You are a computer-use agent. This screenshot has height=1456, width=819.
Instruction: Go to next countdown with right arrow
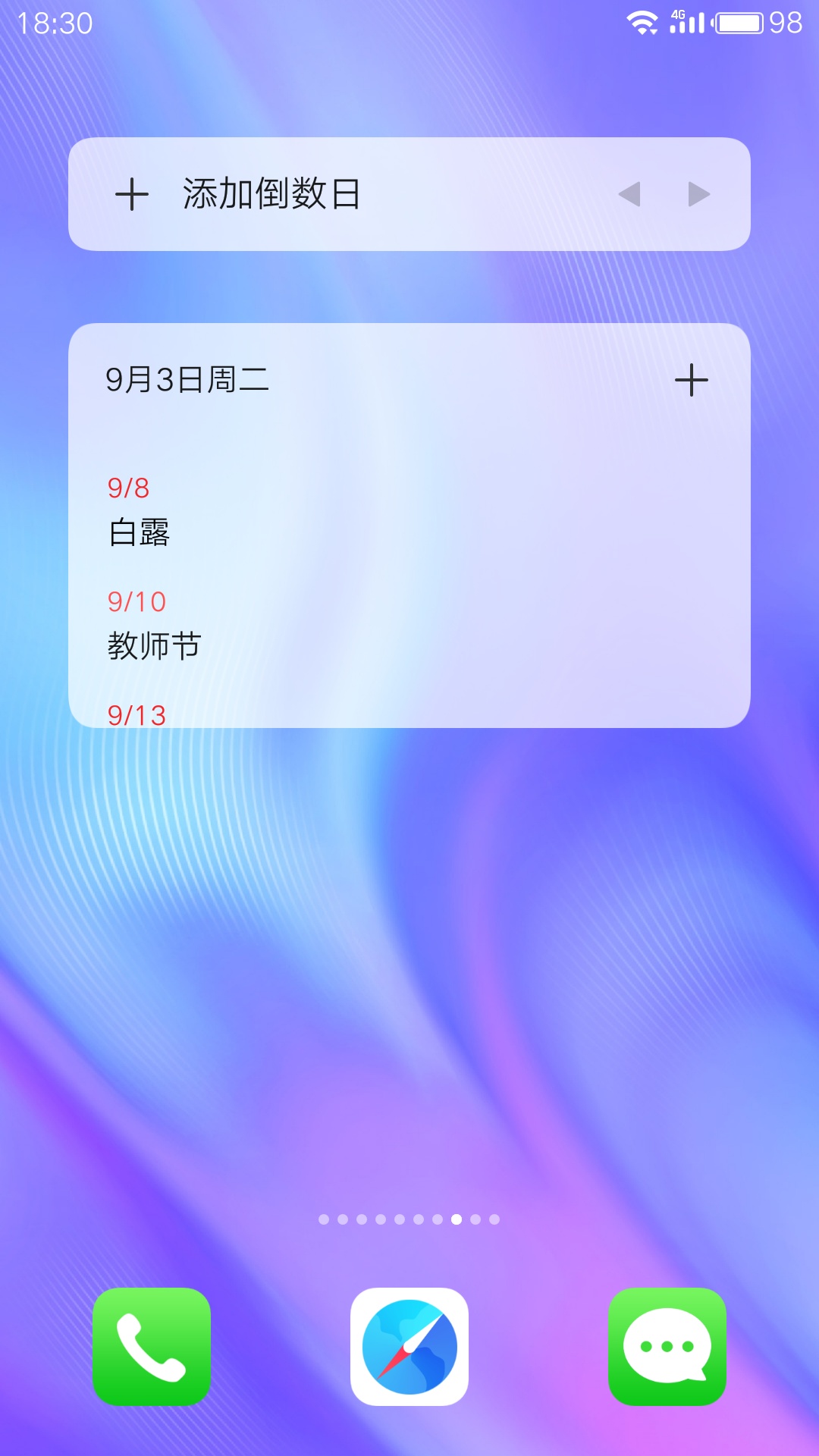click(x=698, y=194)
